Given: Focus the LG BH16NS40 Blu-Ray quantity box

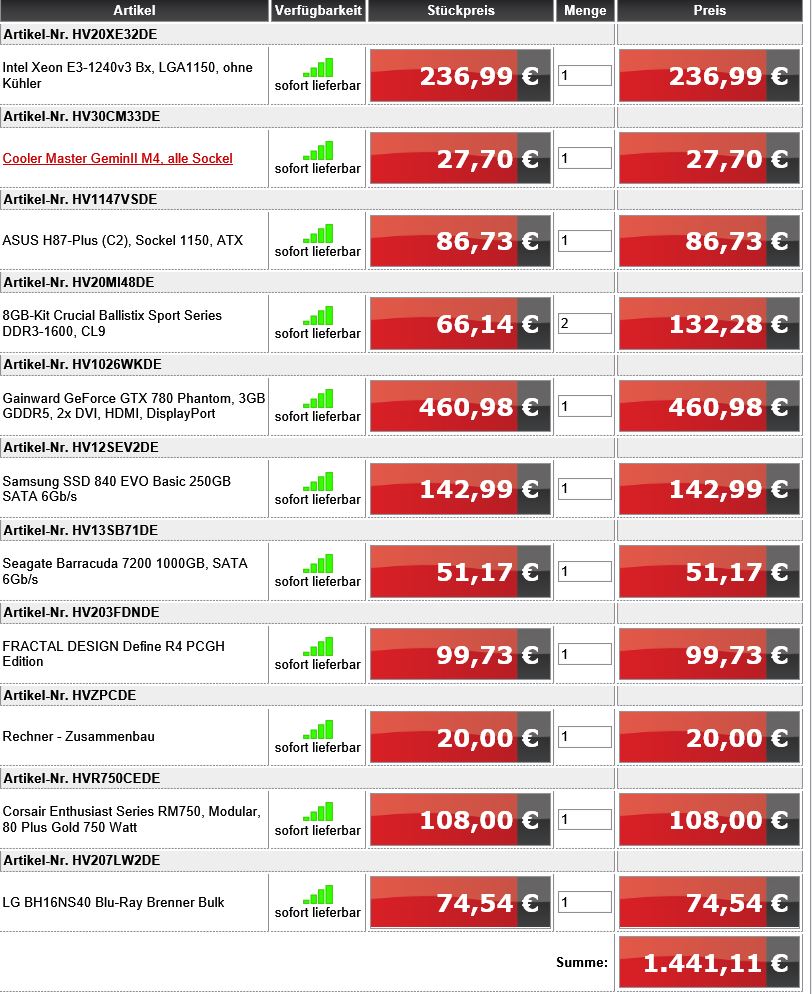Looking at the screenshot, I should pyautogui.click(x=585, y=902).
